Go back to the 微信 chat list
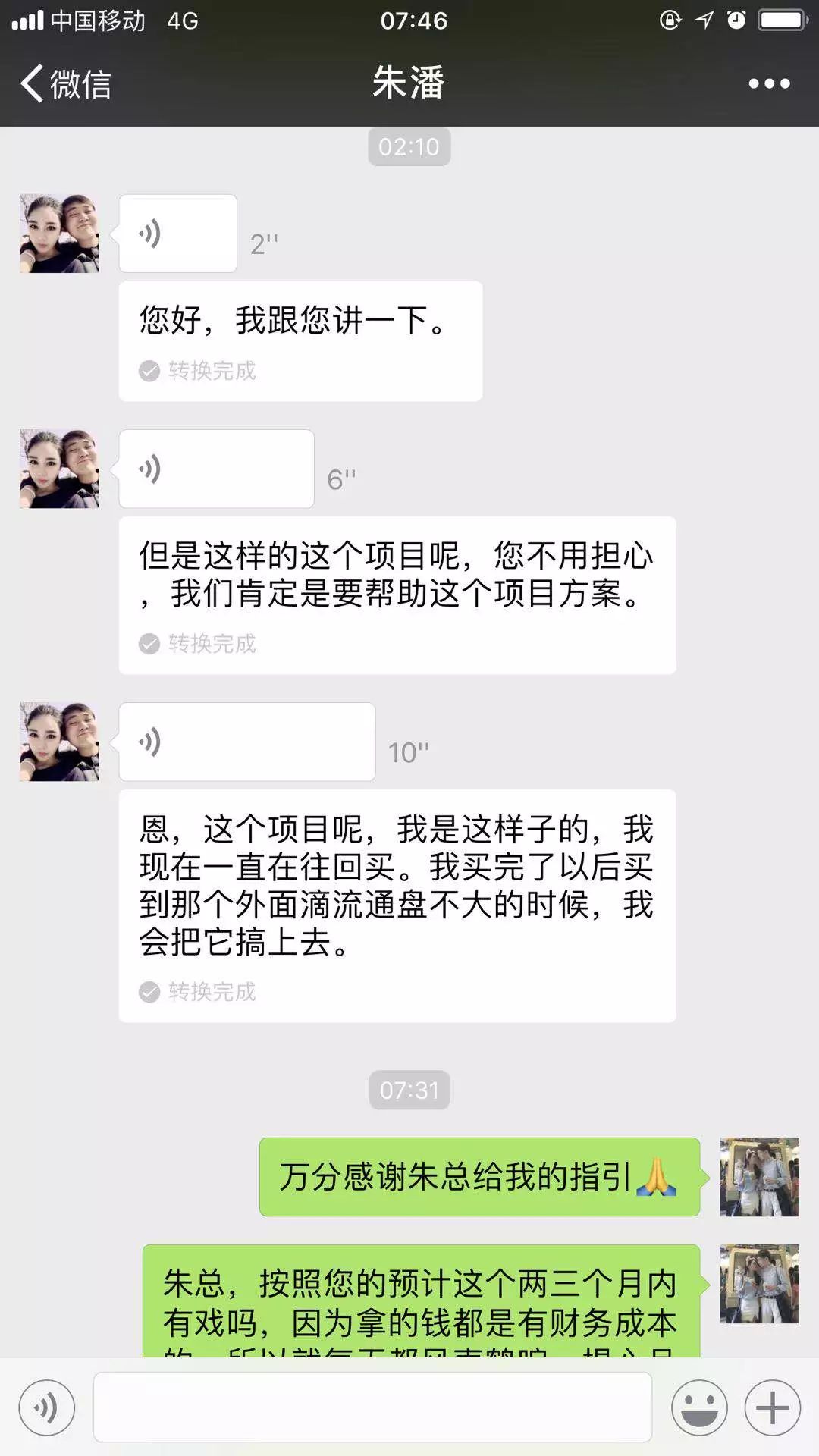The width and height of the screenshot is (819, 1456). [x=67, y=83]
